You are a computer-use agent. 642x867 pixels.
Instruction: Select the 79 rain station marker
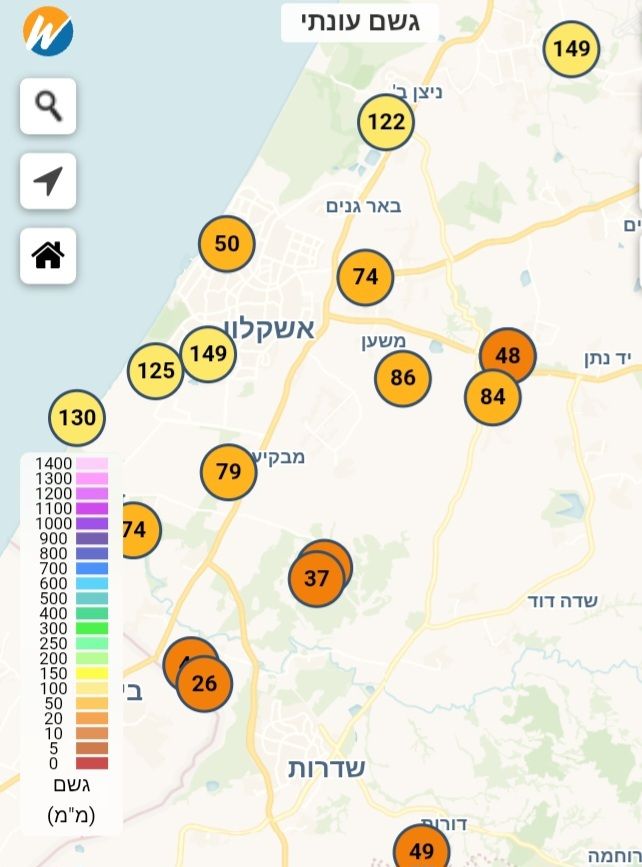tap(229, 471)
